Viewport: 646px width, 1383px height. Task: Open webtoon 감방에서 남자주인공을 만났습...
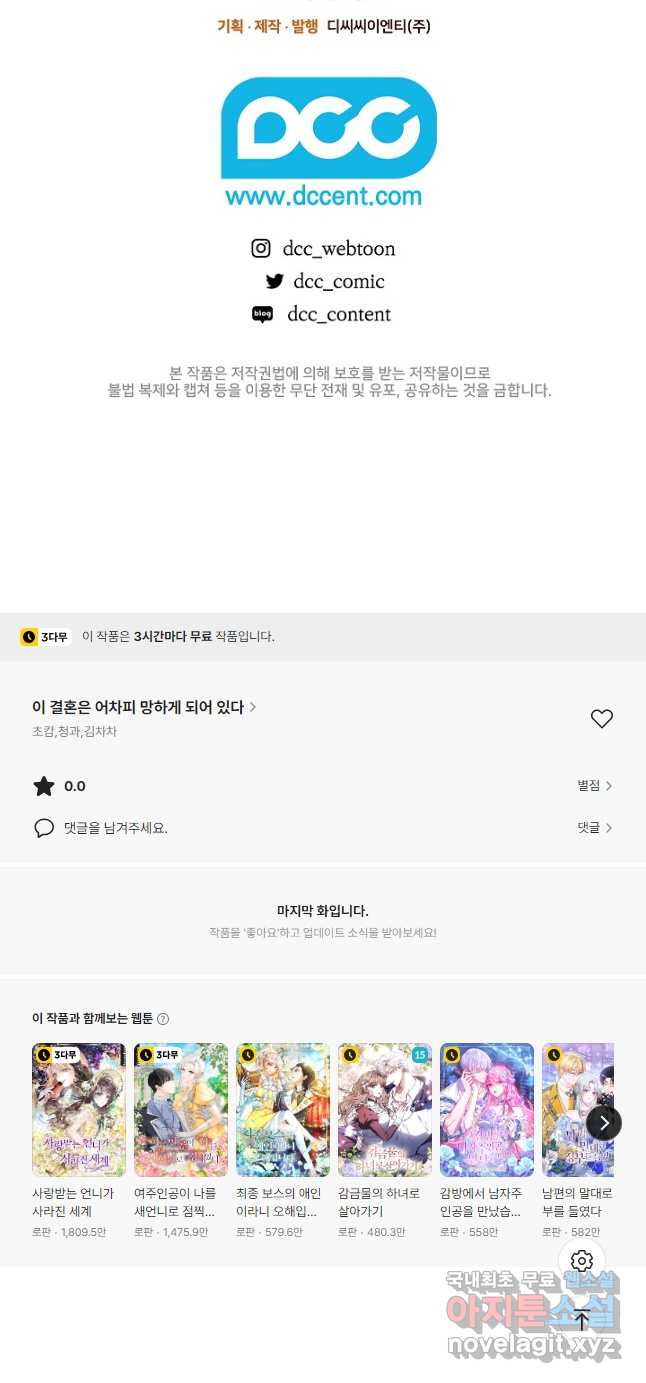[487, 1110]
